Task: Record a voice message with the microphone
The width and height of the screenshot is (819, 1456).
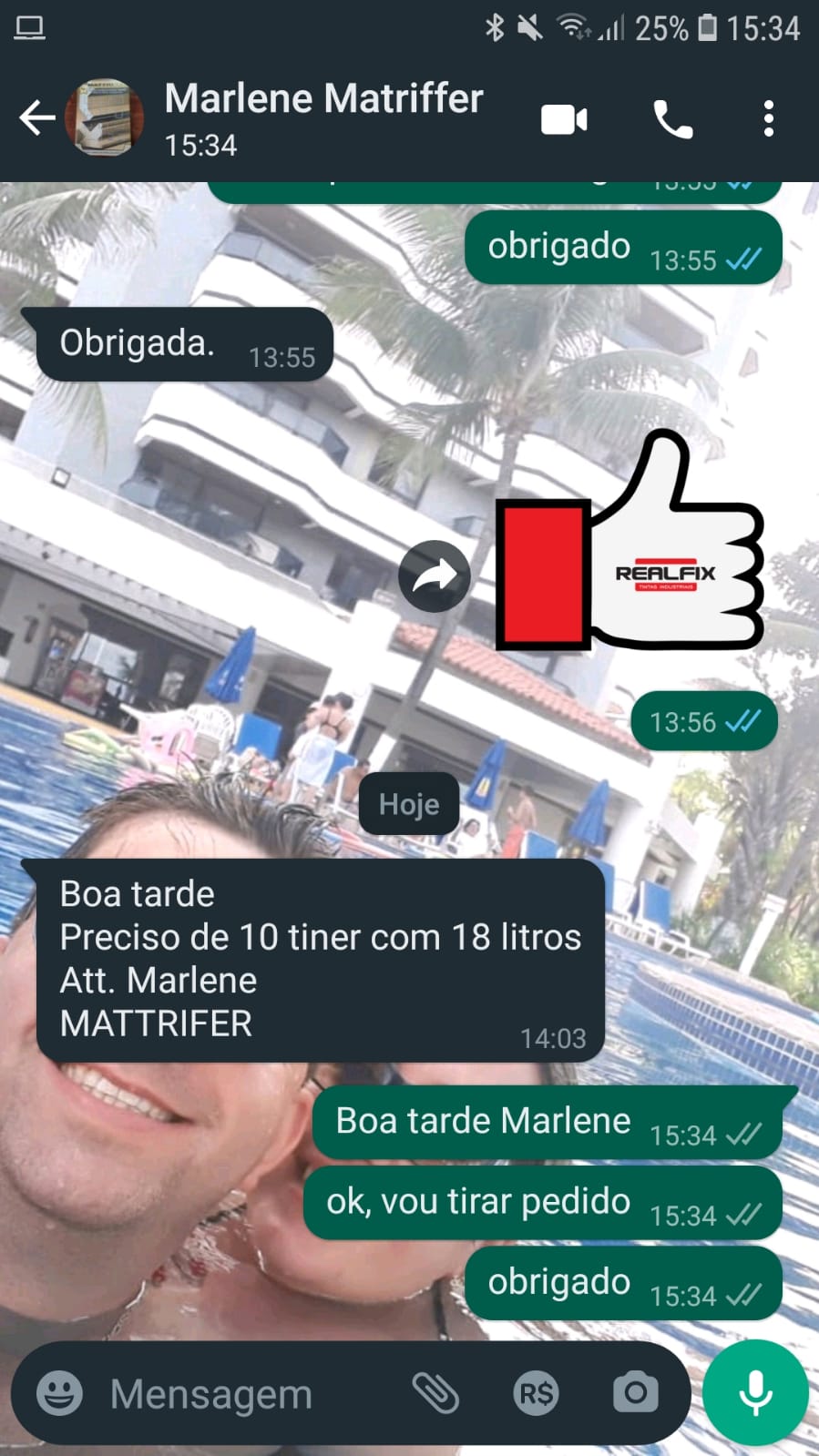Action: pos(755,1392)
